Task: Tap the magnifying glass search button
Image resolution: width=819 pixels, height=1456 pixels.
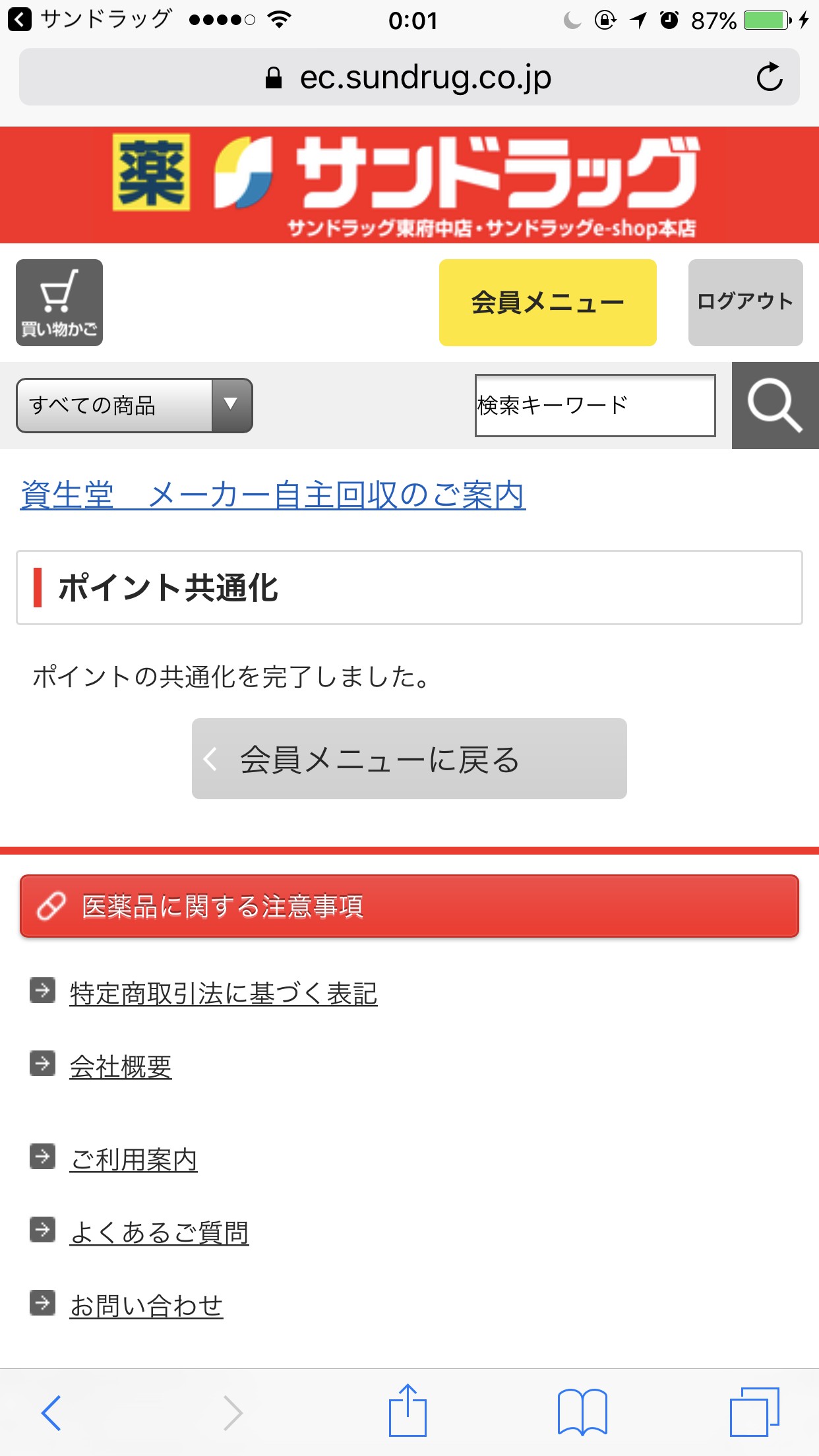Action: coord(775,406)
